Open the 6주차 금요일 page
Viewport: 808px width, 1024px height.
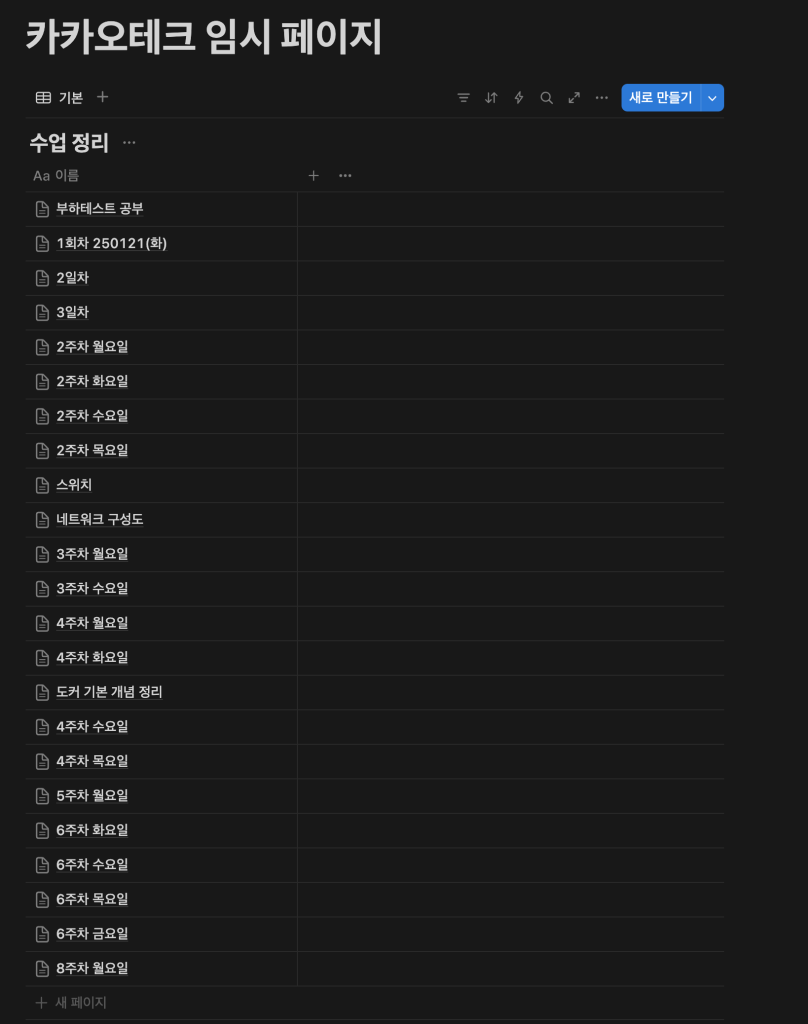[x=92, y=934]
